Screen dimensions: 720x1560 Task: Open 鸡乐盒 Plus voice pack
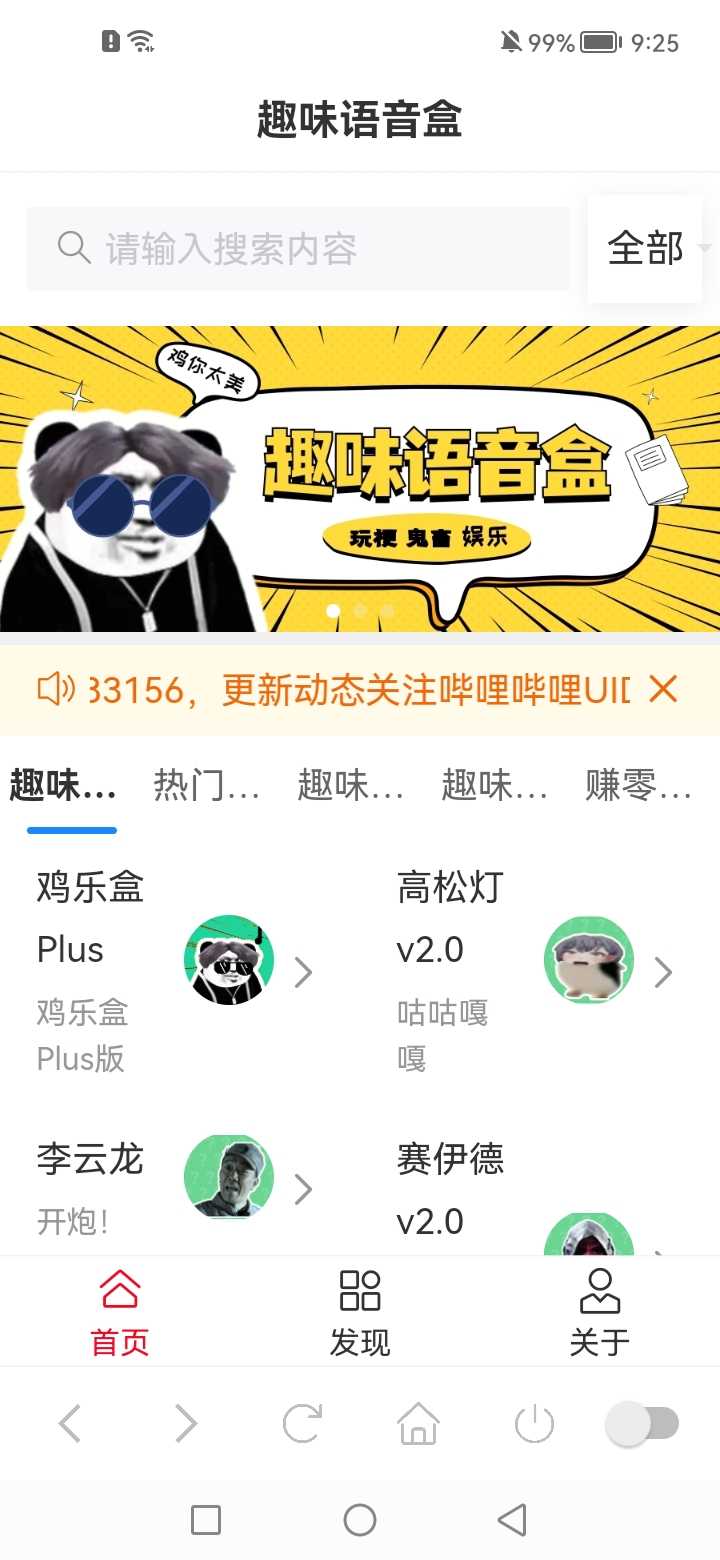[x=175, y=970]
